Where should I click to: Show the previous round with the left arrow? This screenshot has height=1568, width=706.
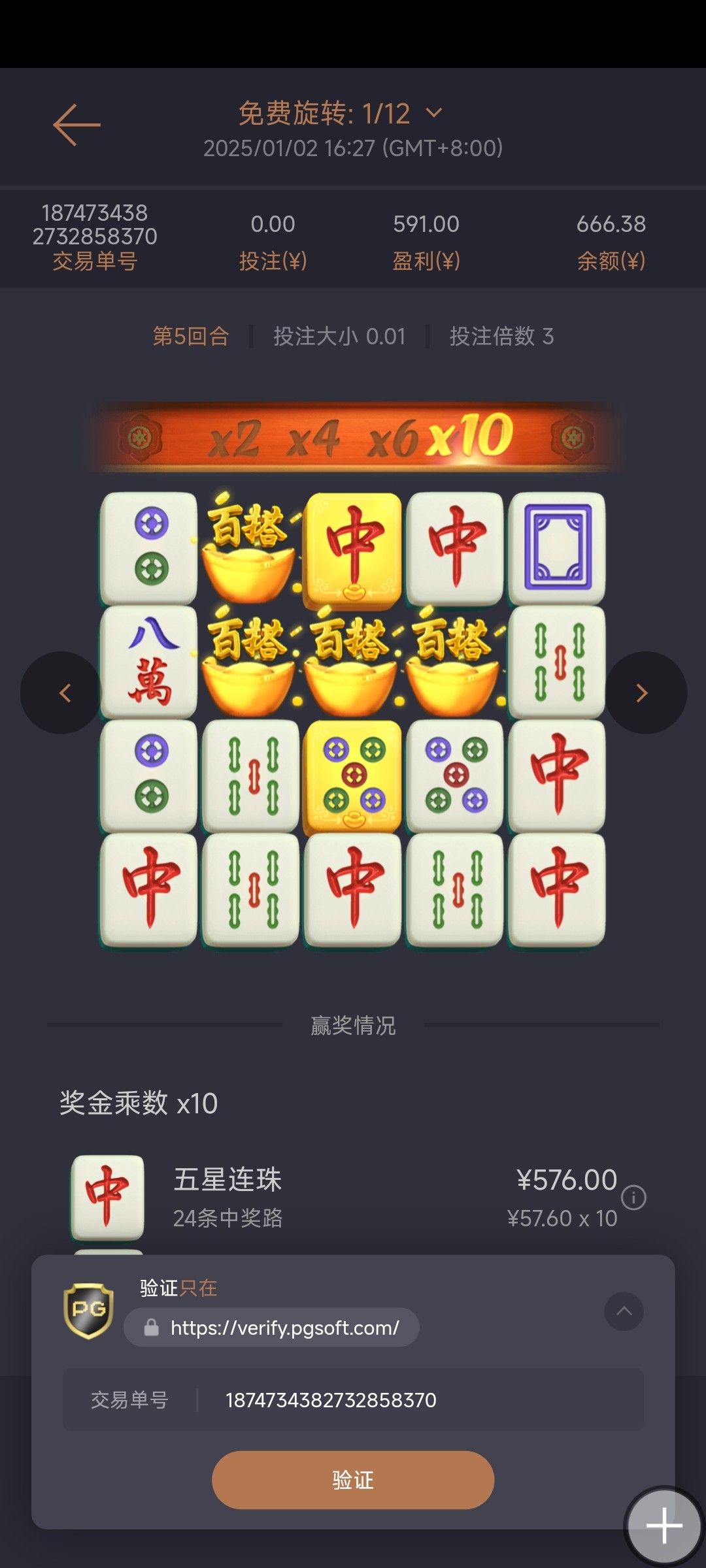[x=63, y=693]
